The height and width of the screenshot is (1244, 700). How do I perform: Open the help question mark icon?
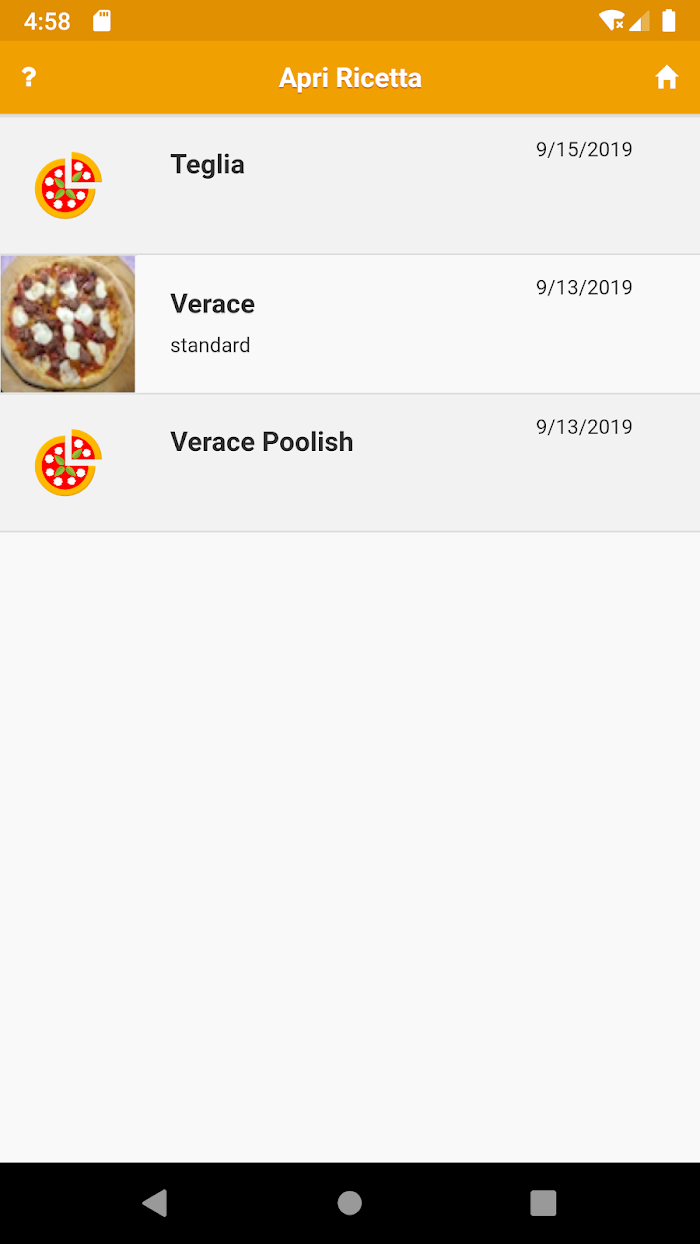coord(29,78)
